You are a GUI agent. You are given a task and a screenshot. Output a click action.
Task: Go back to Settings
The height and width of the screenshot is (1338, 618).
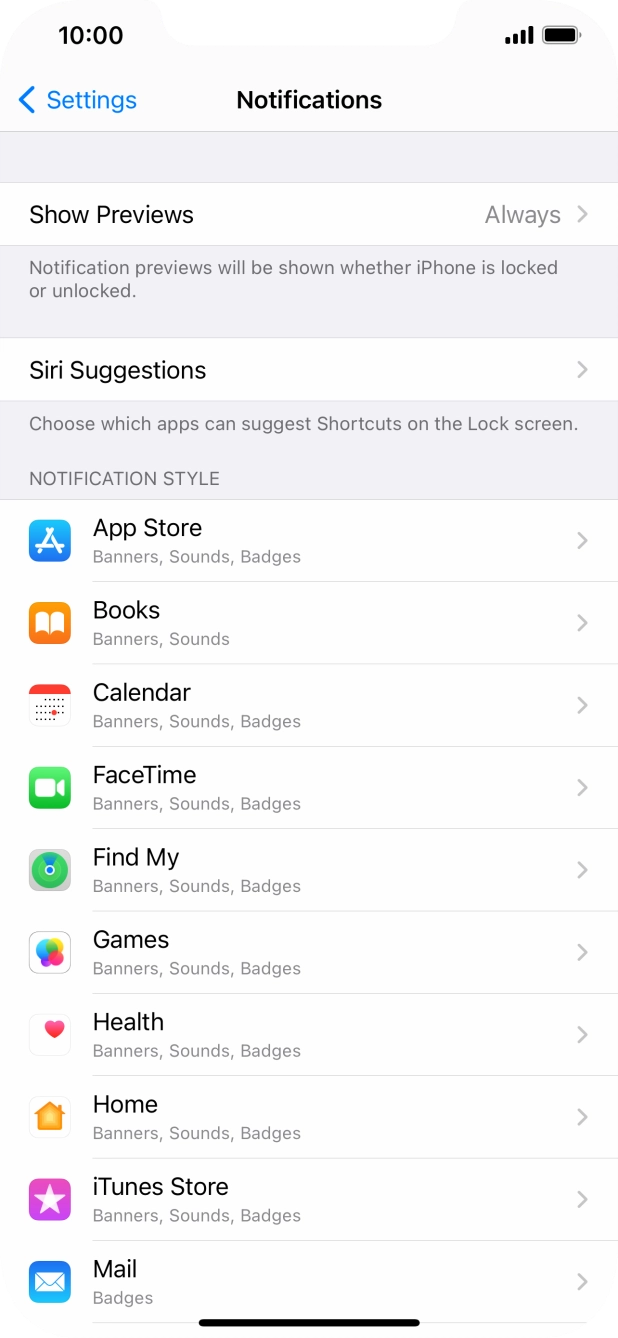[x=77, y=100]
